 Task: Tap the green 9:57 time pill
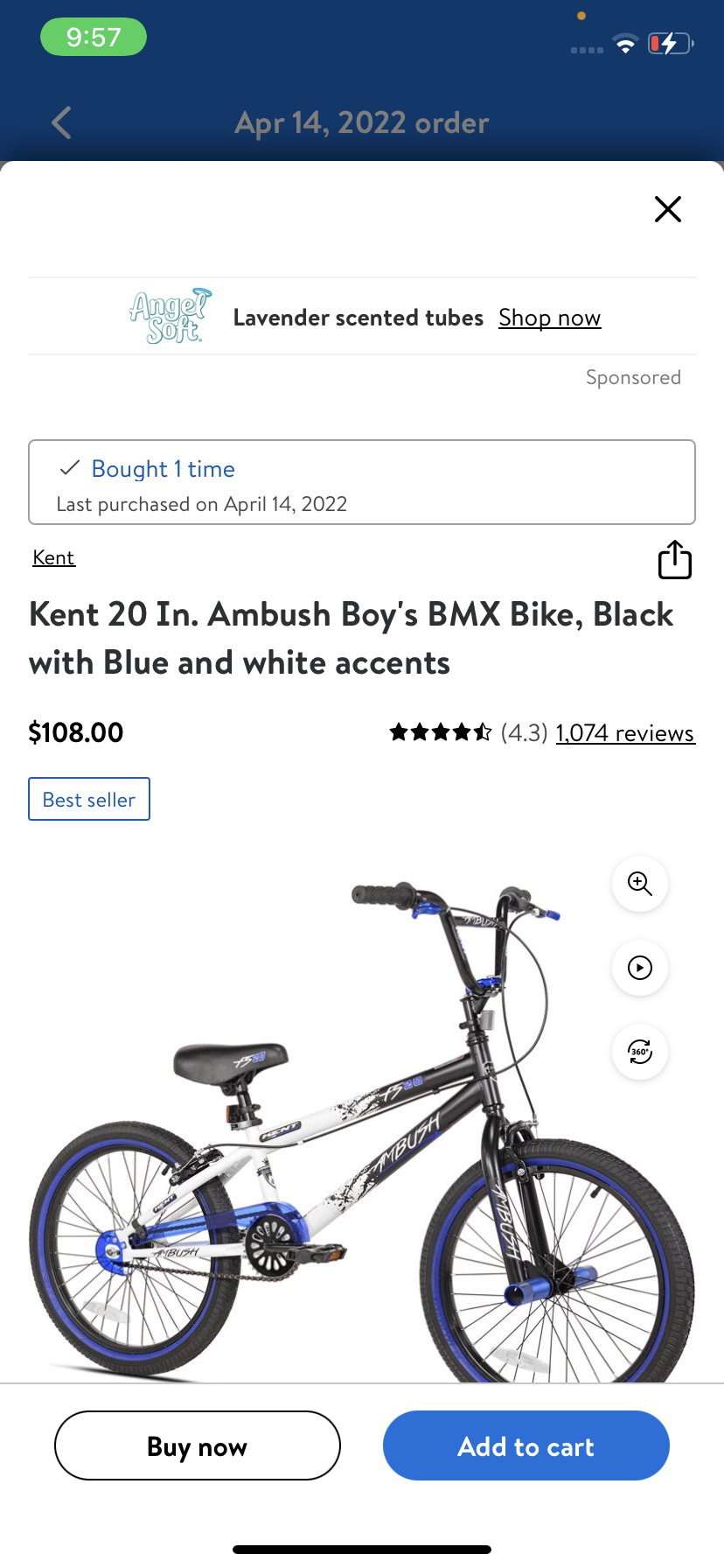click(x=94, y=37)
